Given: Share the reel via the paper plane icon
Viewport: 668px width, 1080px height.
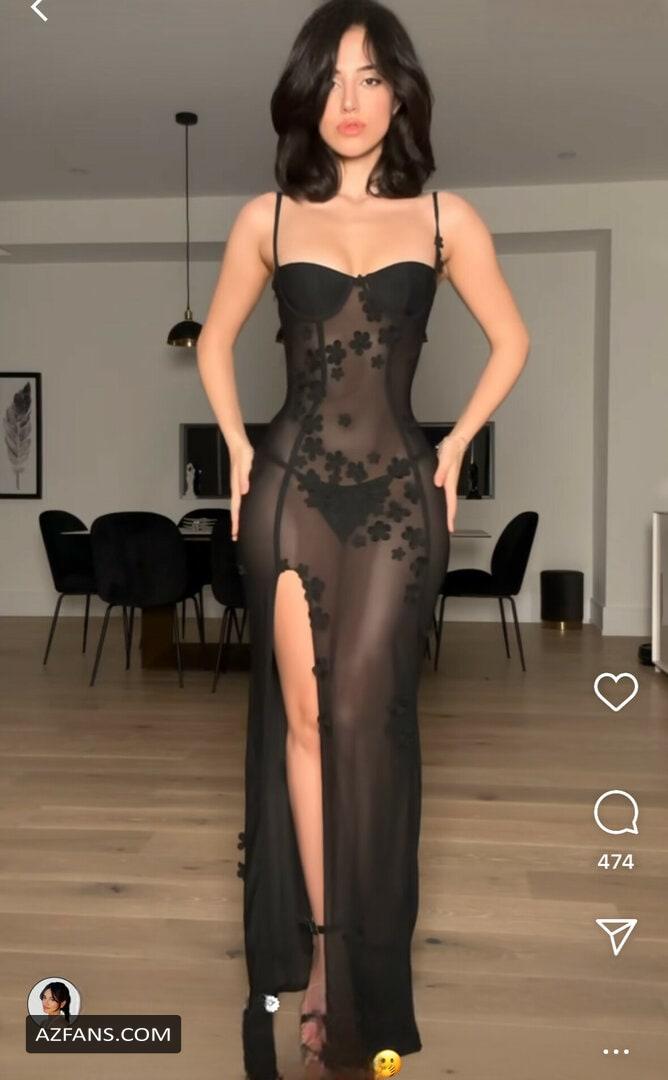Looking at the screenshot, I should click(x=616, y=936).
